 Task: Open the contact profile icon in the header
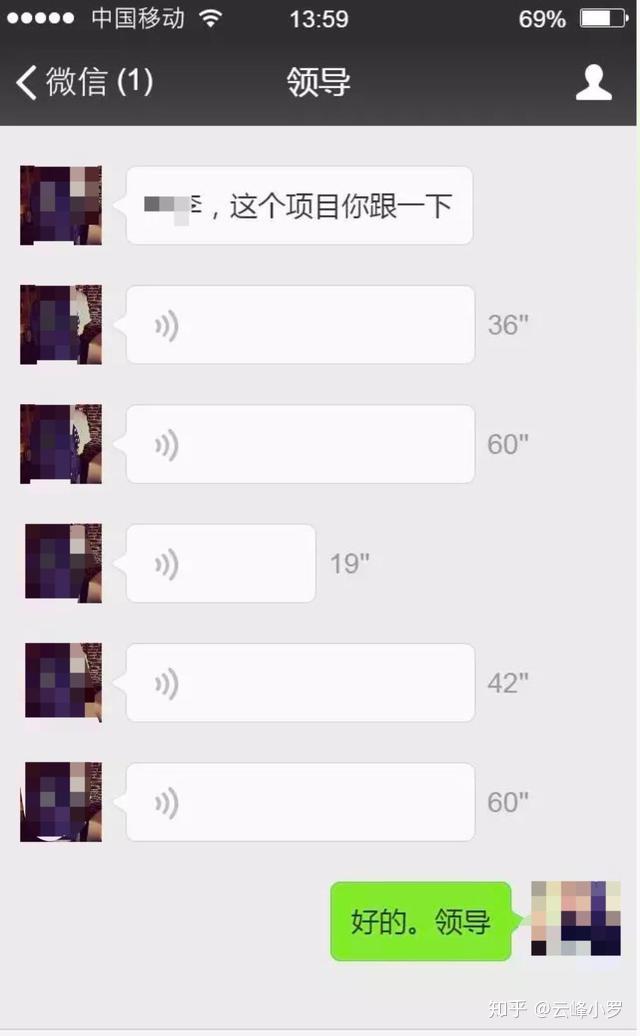pyautogui.click(x=593, y=82)
